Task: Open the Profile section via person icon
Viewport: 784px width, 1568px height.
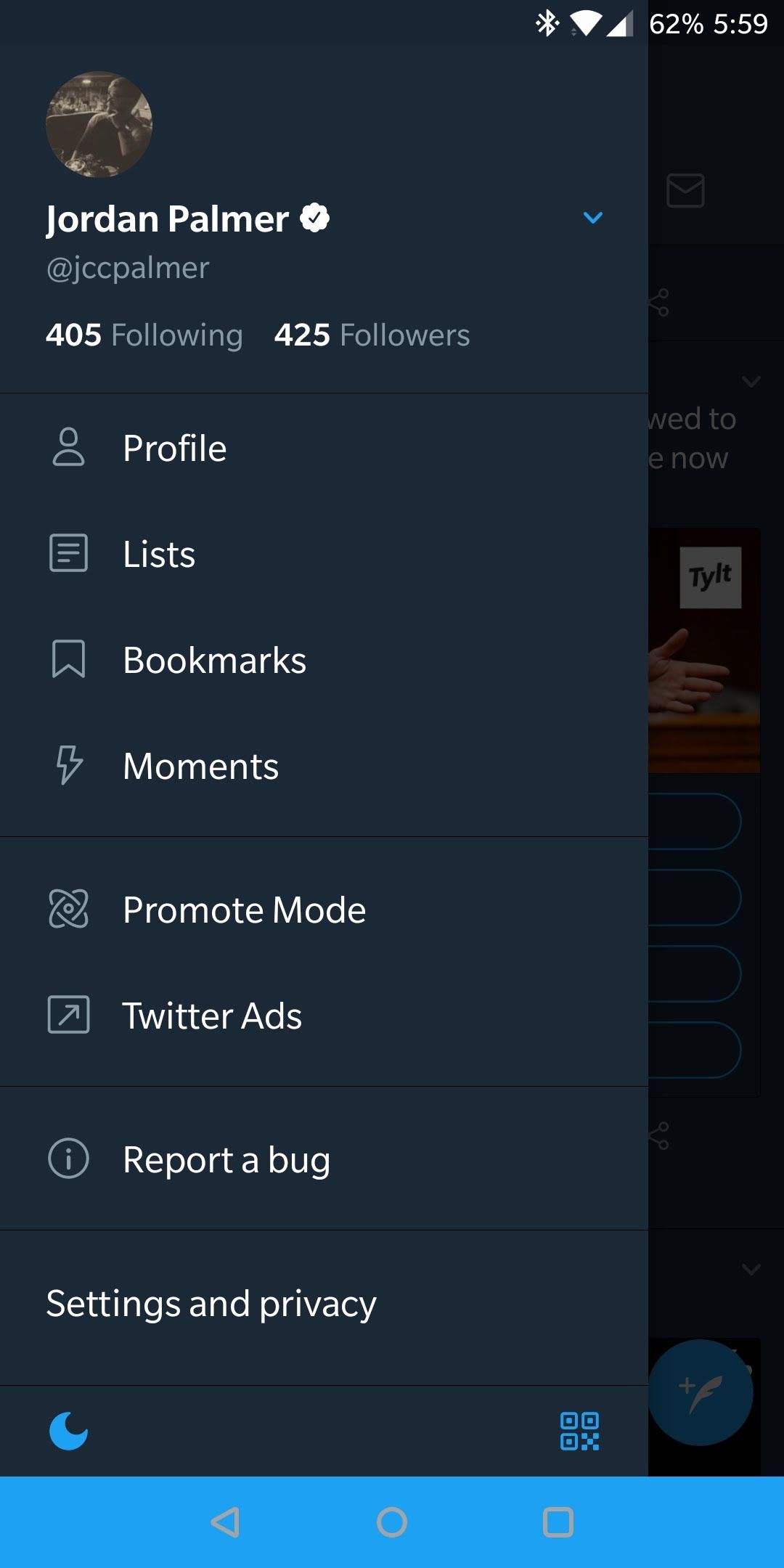Action: (68, 448)
